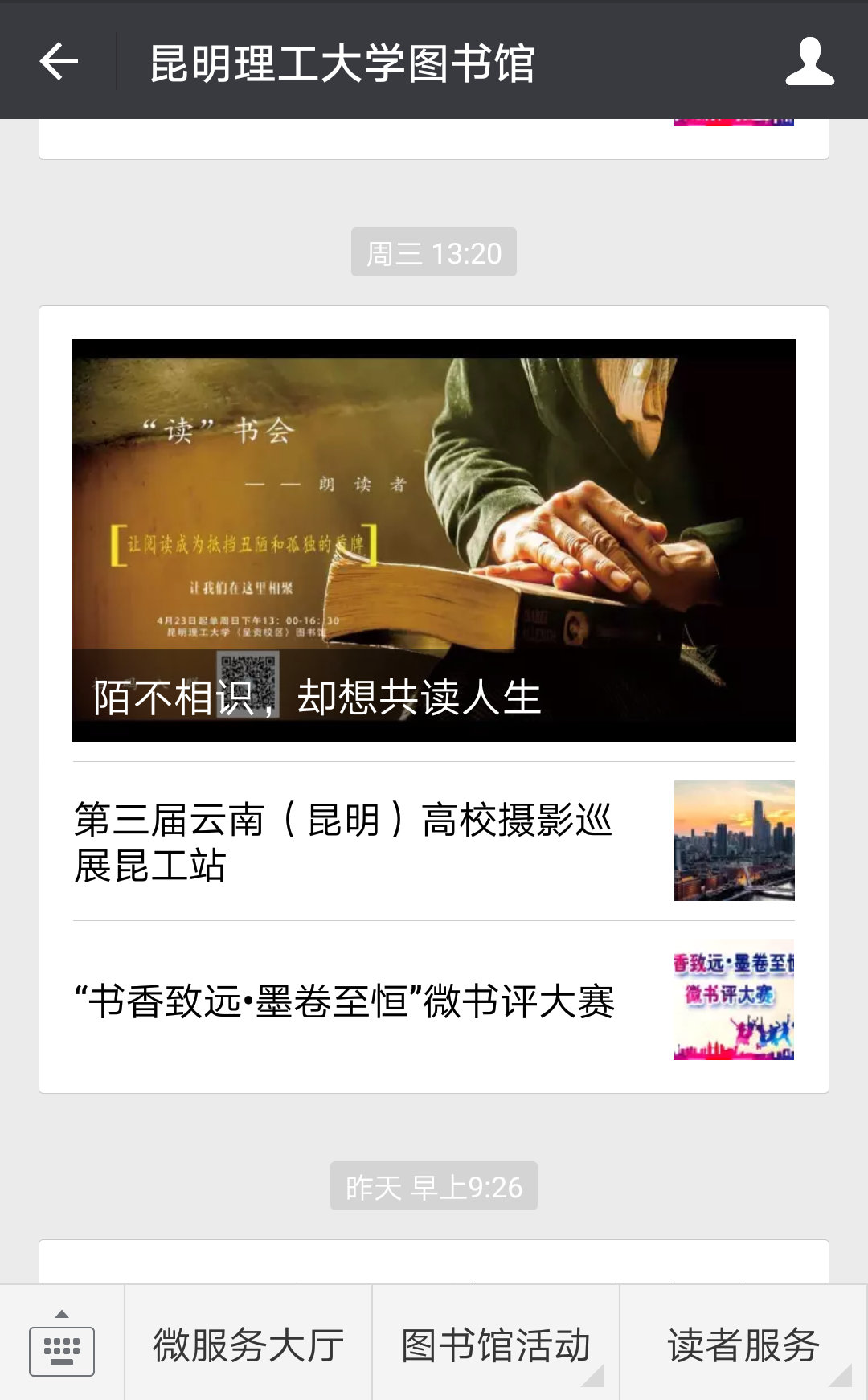868x1400 pixels.
Task: Expand the 读者服务 menu
Action: click(x=743, y=1345)
